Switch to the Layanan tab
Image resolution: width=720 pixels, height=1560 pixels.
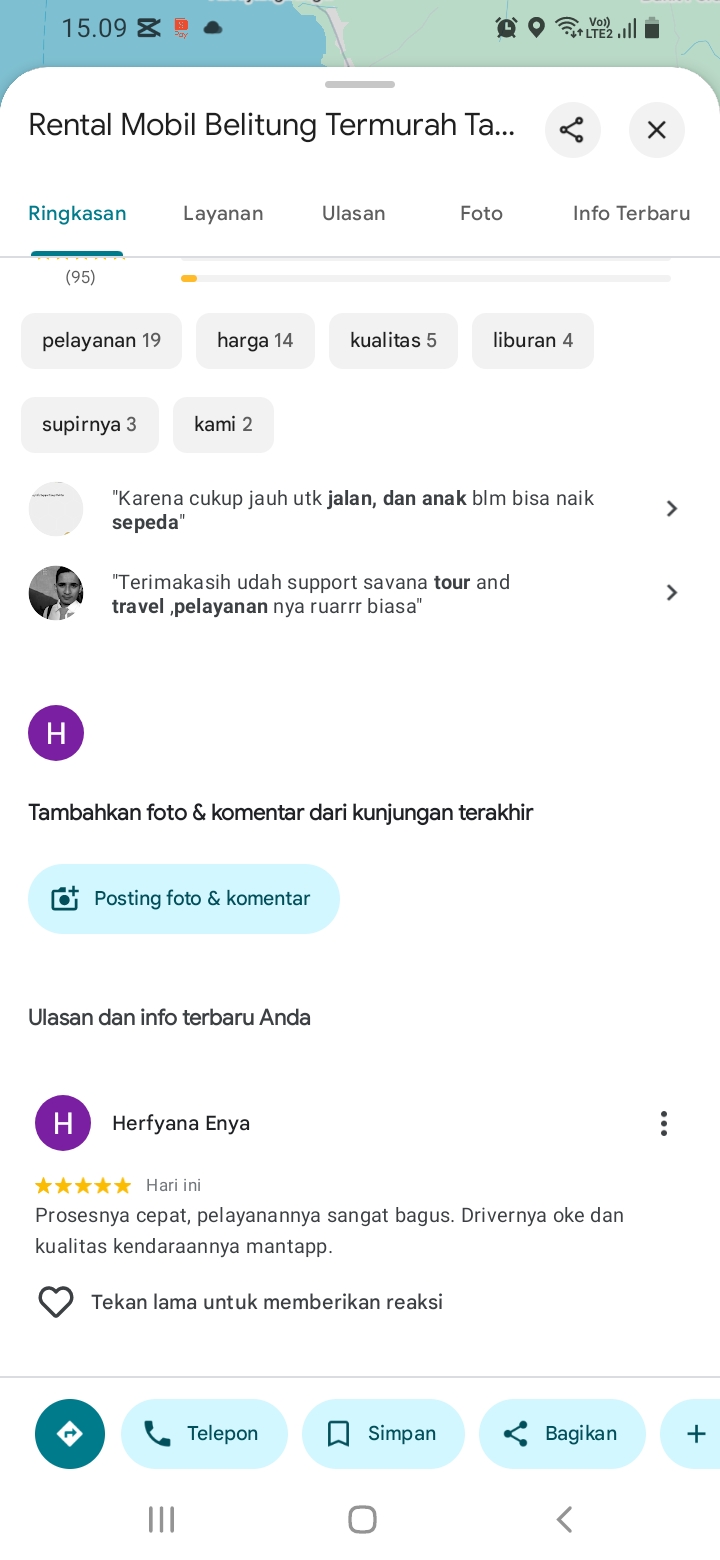click(x=223, y=213)
